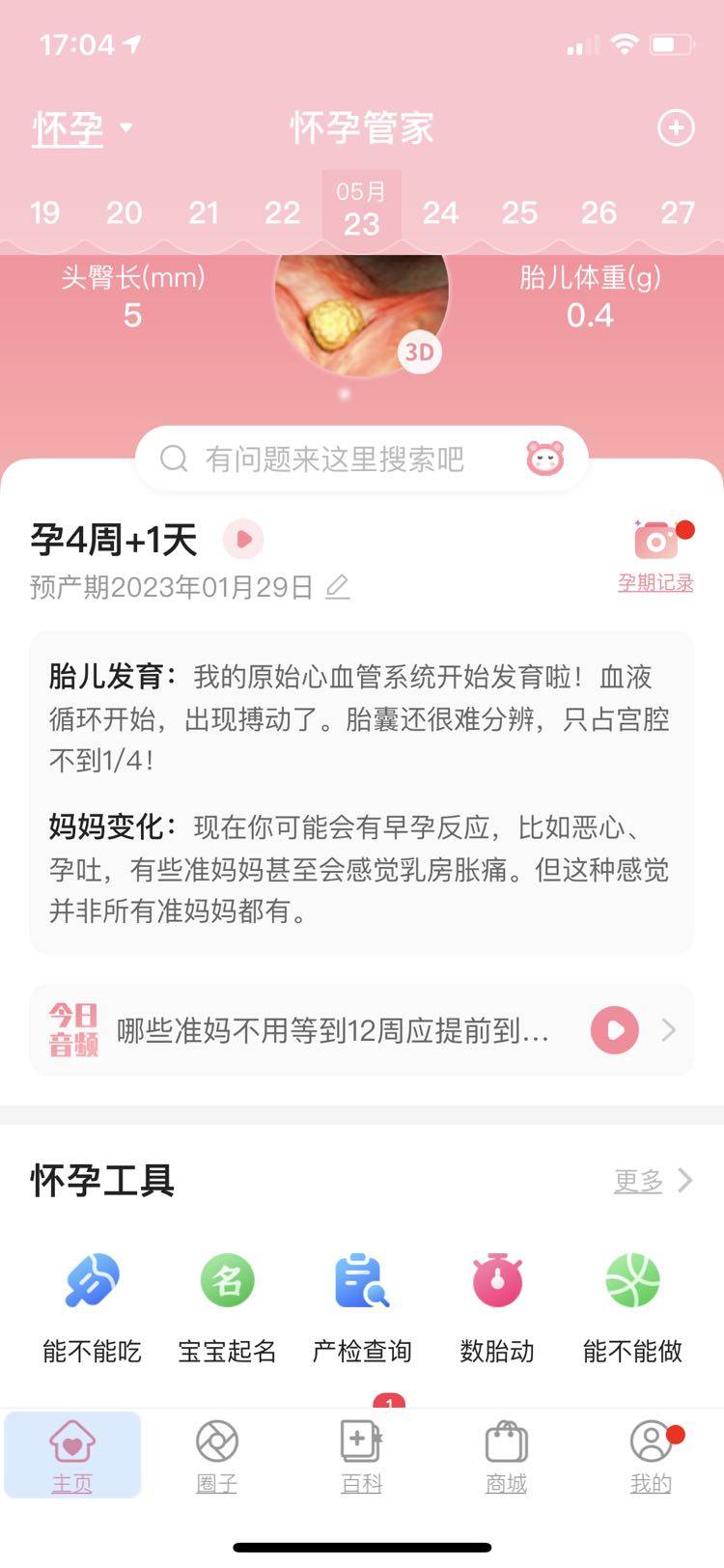Select date 22 in the calendar strip

coord(282,211)
